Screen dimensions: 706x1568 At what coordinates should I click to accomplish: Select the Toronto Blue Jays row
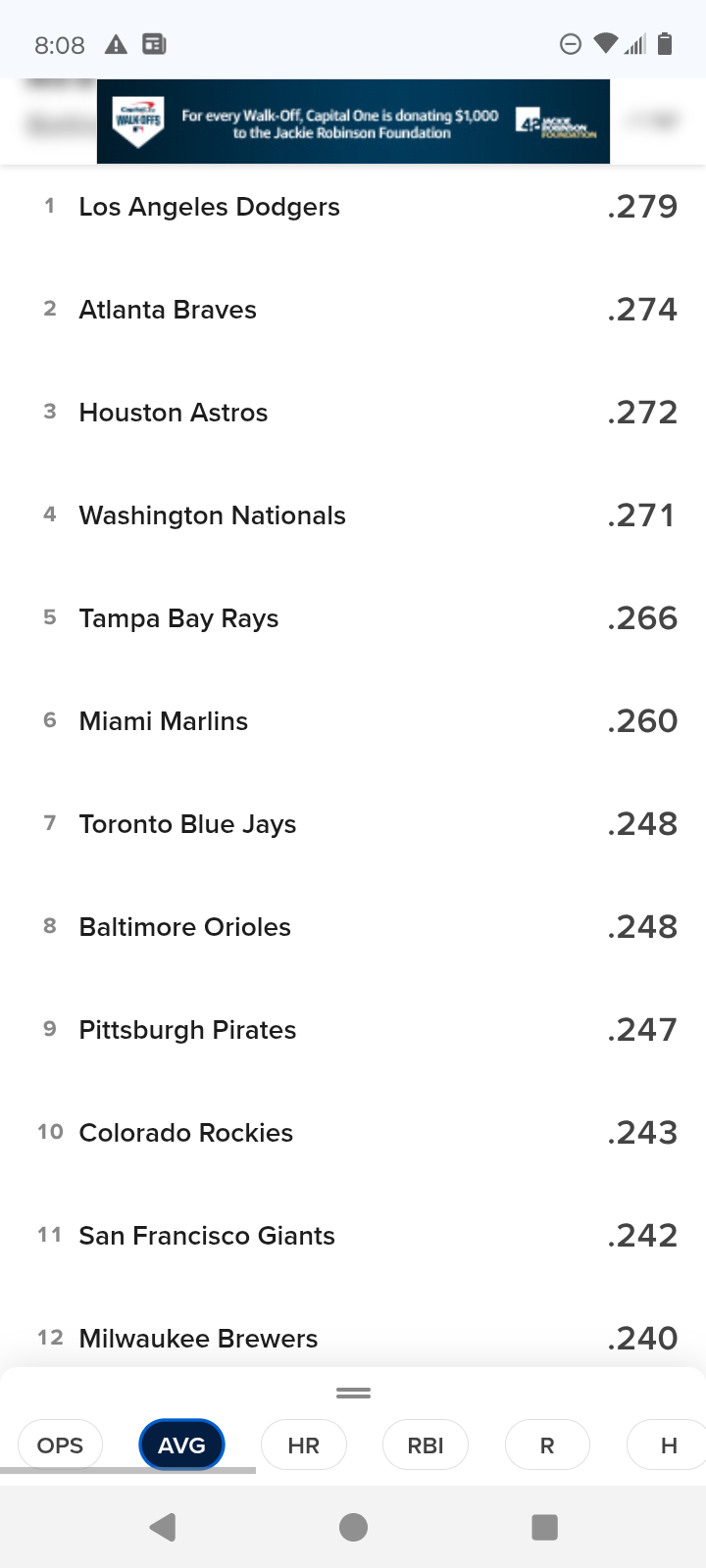click(x=353, y=824)
